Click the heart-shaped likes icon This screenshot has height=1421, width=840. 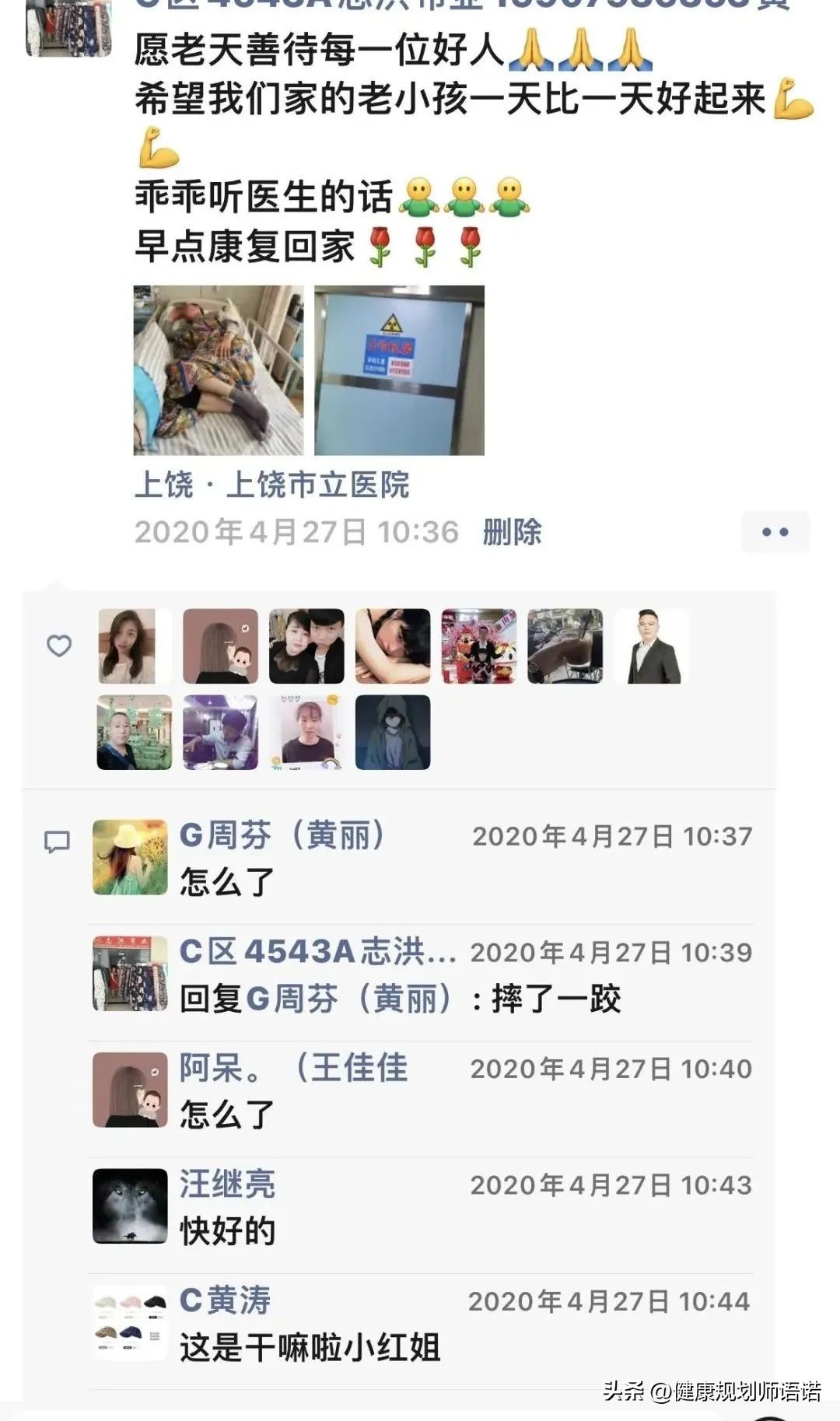pos(58,646)
